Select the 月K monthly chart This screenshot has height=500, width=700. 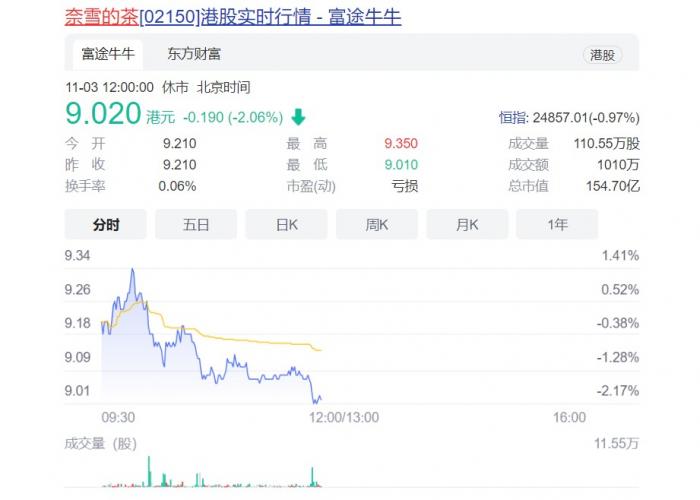467,224
